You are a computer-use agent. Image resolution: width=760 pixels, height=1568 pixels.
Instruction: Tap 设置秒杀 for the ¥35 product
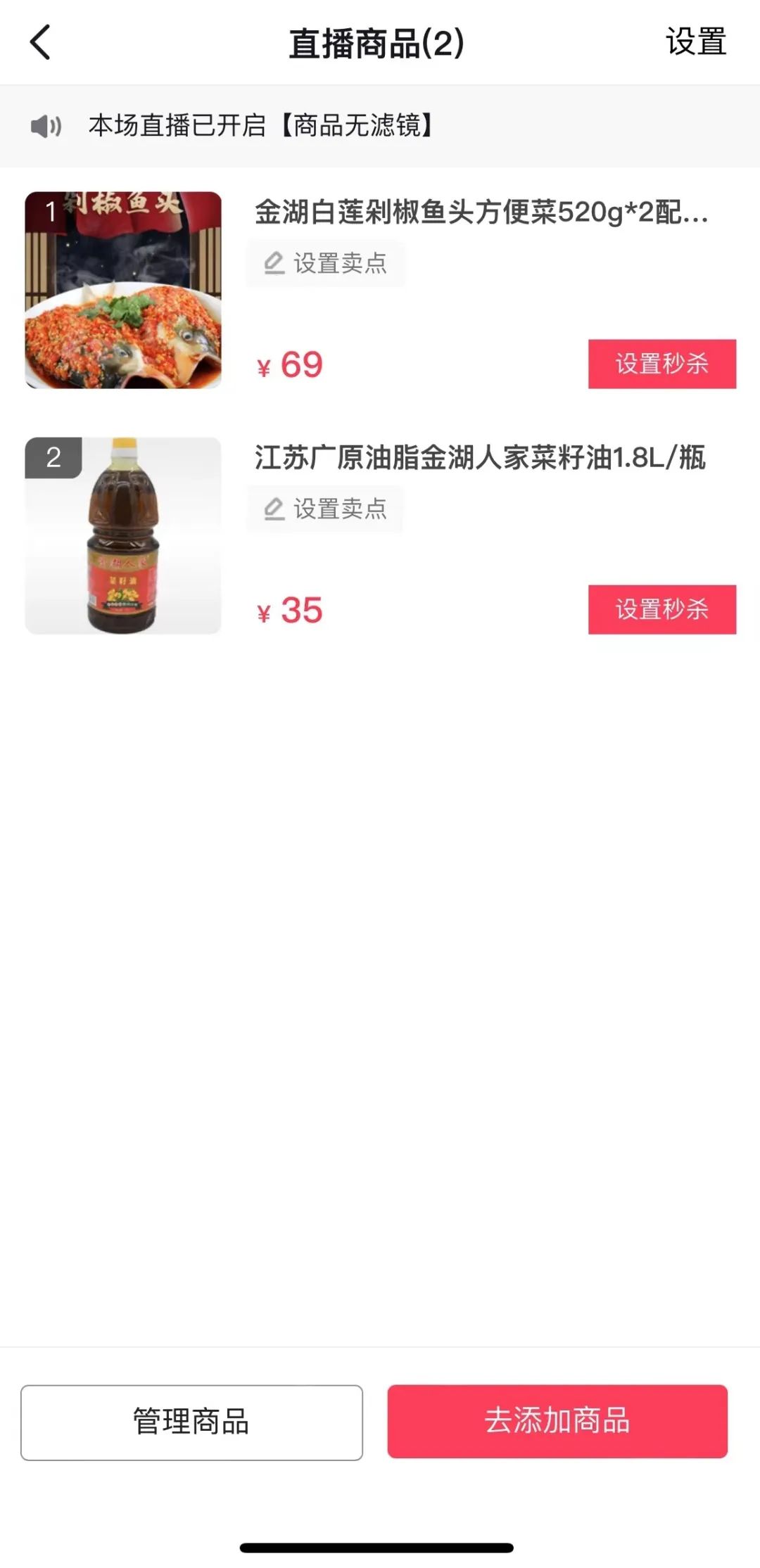[661, 609]
